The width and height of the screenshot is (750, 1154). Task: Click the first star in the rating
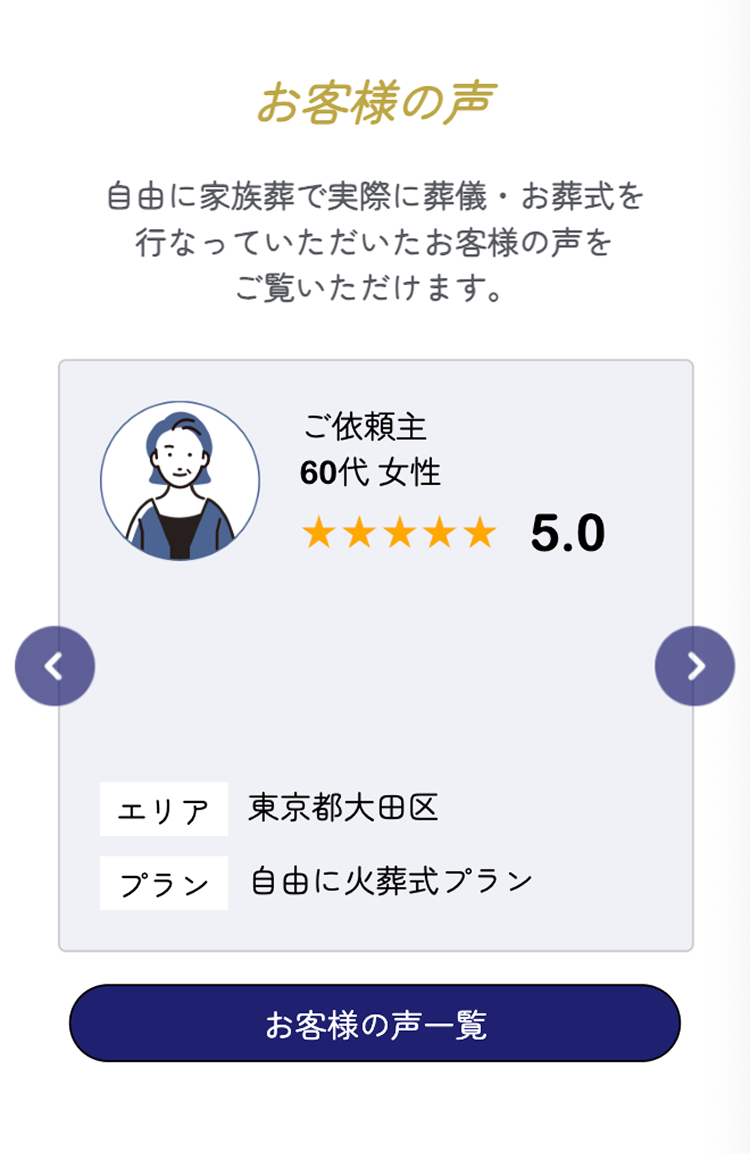[x=320, y=533]
